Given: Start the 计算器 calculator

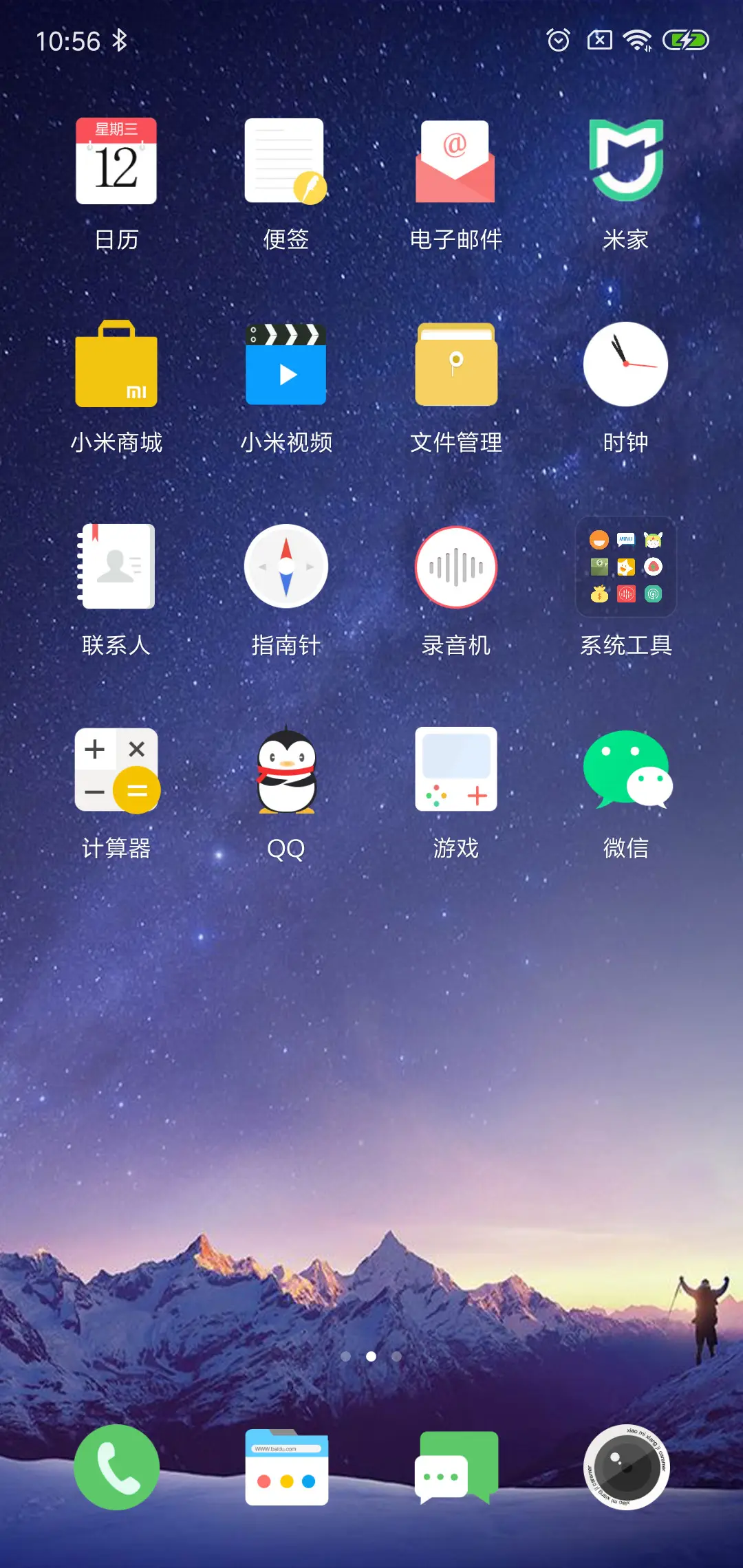Looking at the screenshot, I should pyautogui.click(x=116, y=770).
